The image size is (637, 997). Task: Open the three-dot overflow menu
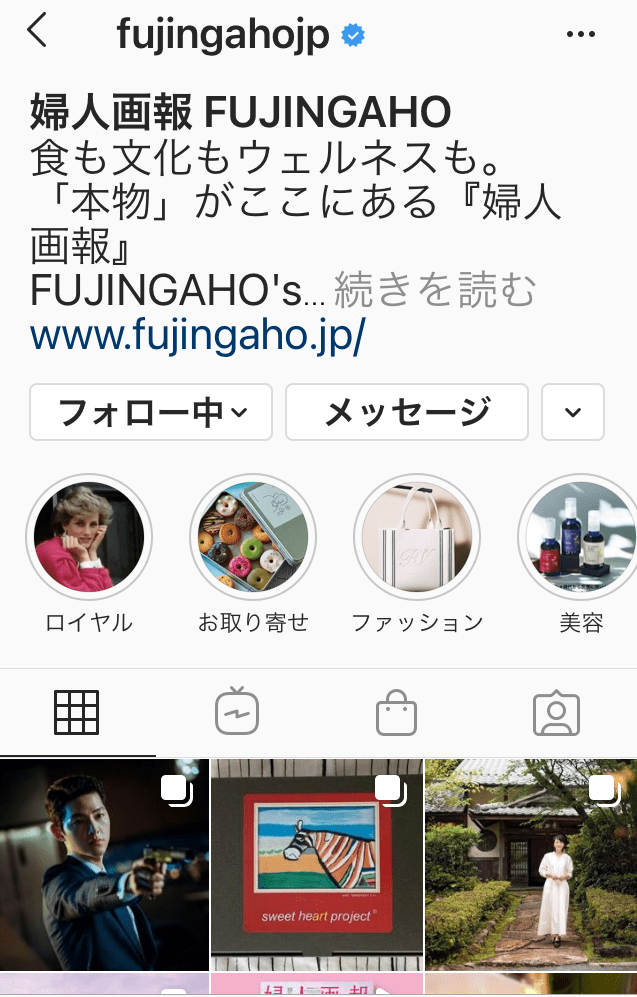pyautogui.click(x=581, y=35)
